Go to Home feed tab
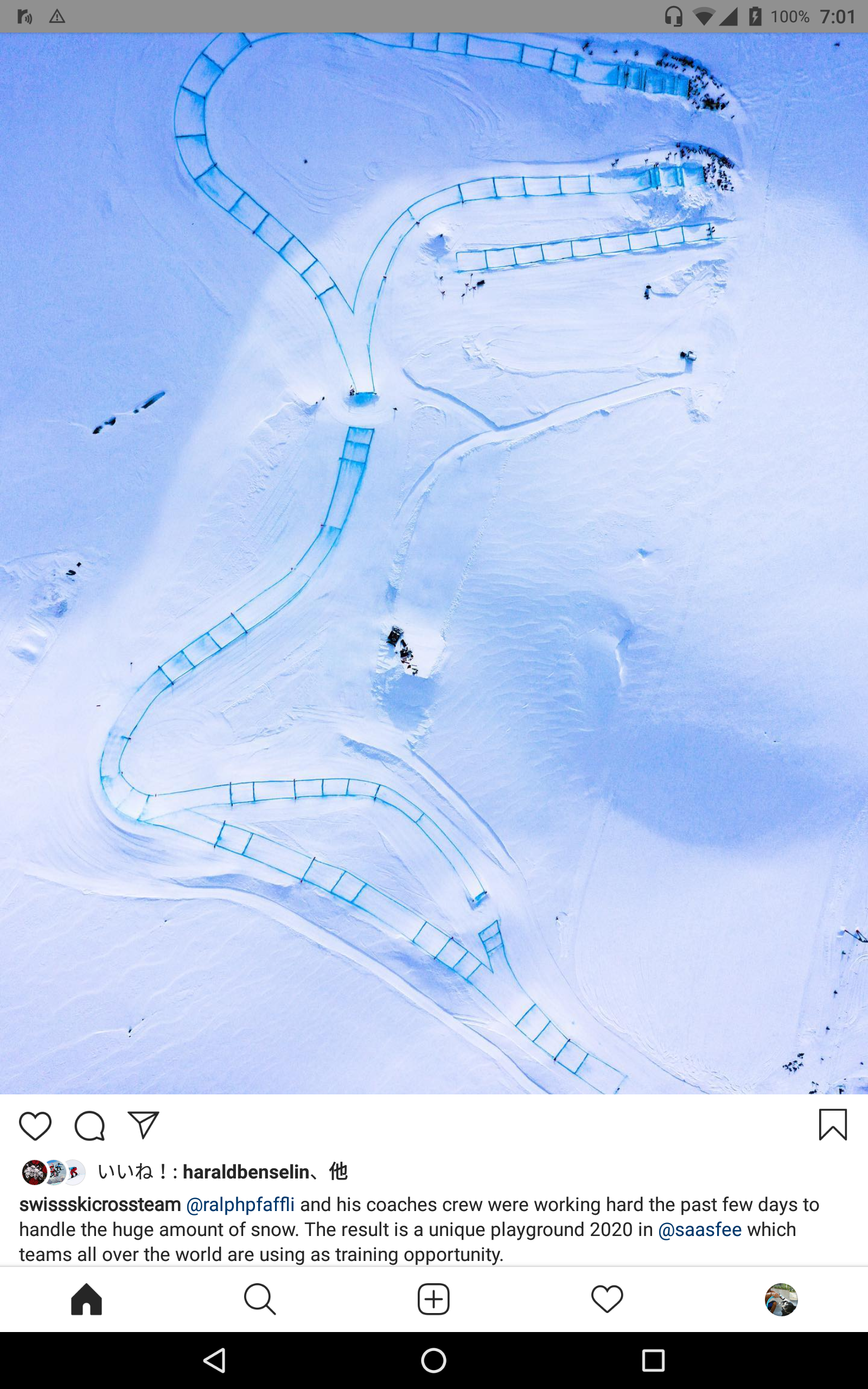868x1389 pixels. point(87,1299)
